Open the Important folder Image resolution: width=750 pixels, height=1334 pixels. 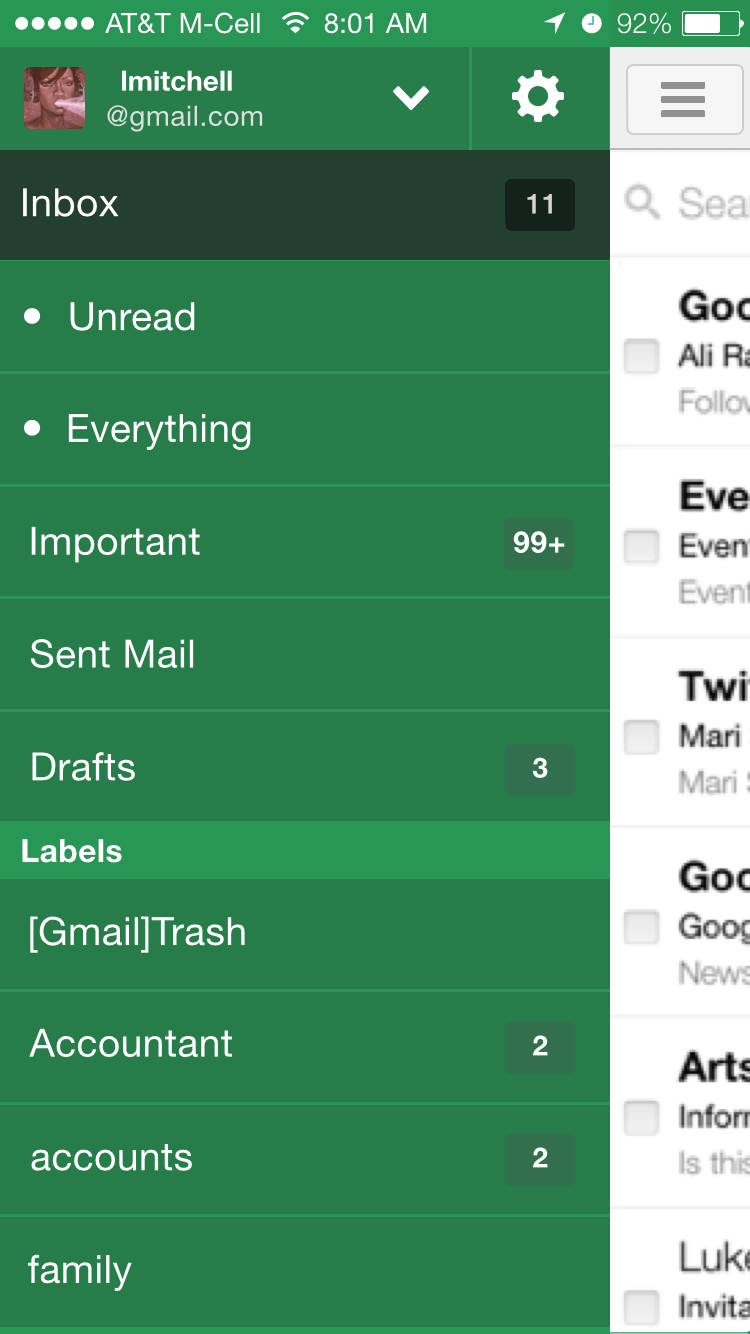pyautogui.click(x=305, y=542)
